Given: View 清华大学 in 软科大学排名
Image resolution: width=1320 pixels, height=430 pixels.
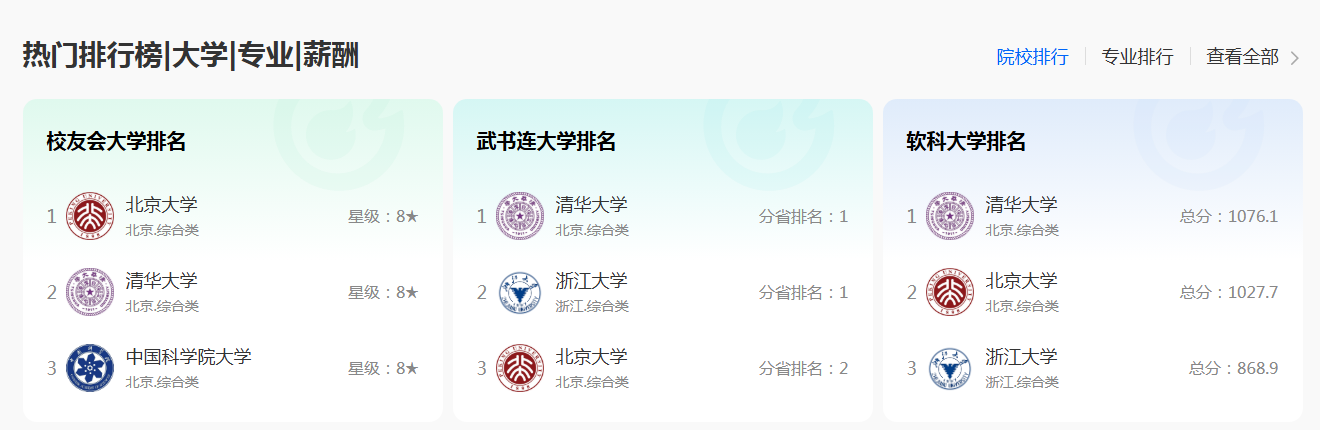Looking at the screenshot, I should 1021,205.
